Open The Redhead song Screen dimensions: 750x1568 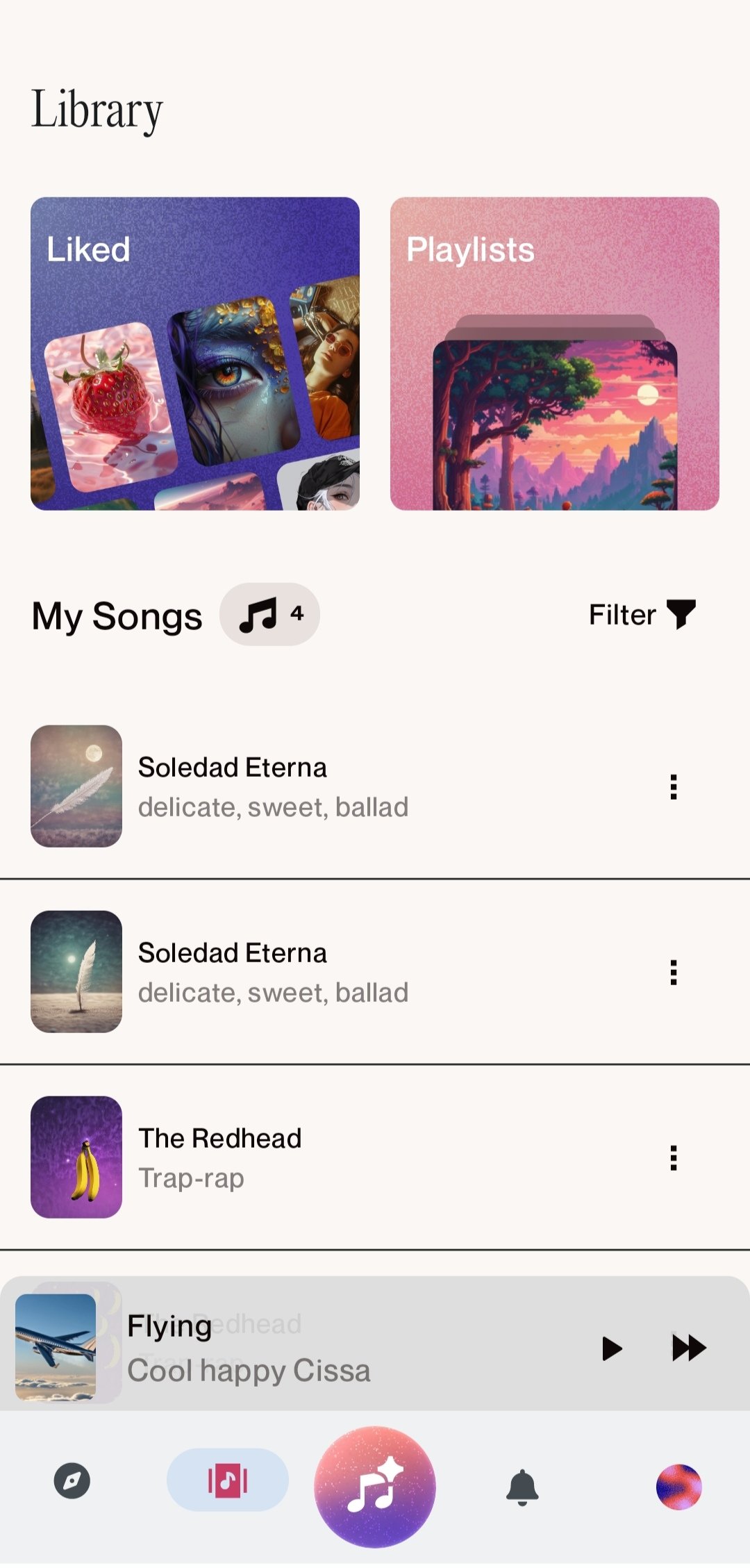click(x=220, y=1157)
